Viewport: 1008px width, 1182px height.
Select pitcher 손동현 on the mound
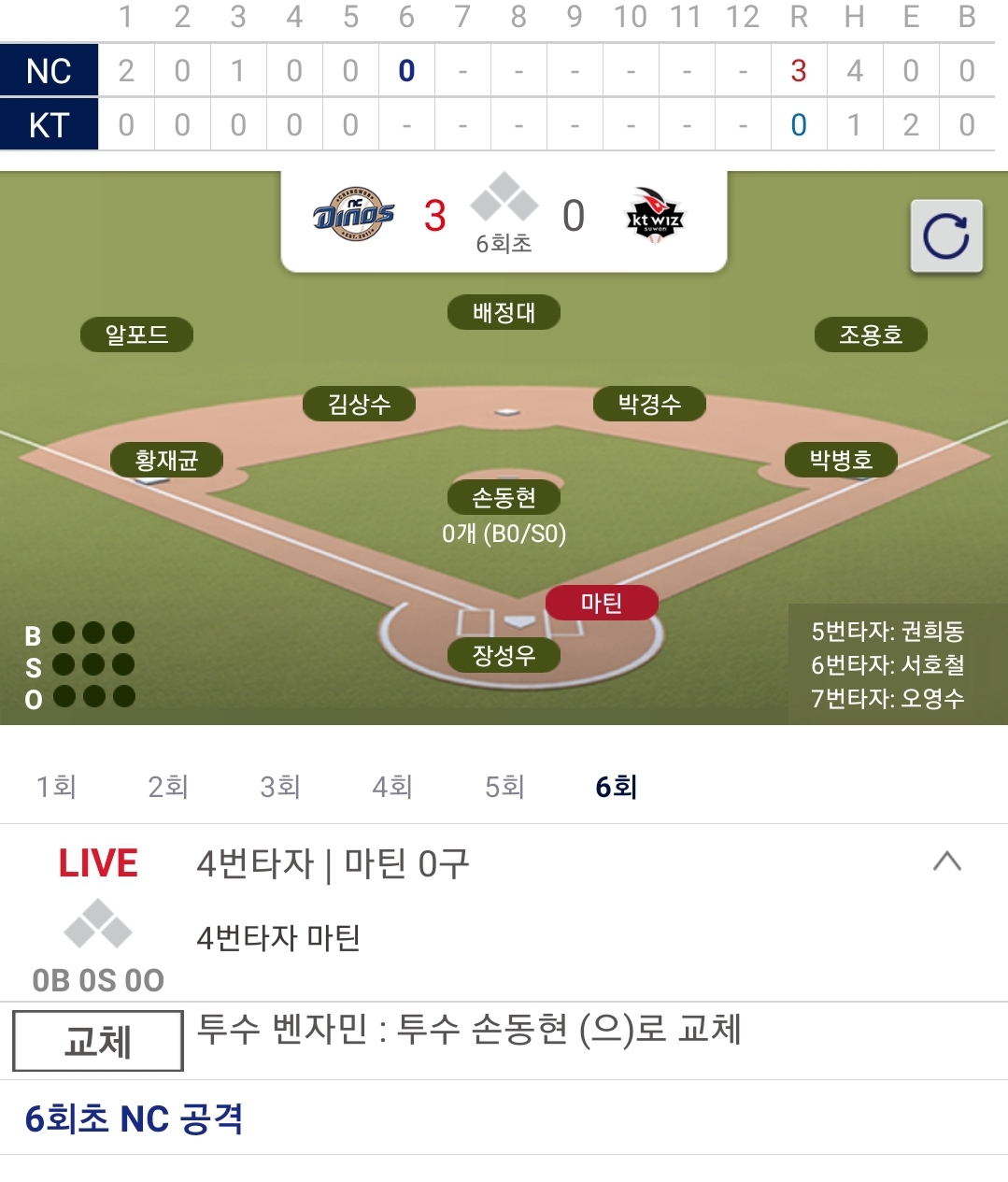click(505, 496)
